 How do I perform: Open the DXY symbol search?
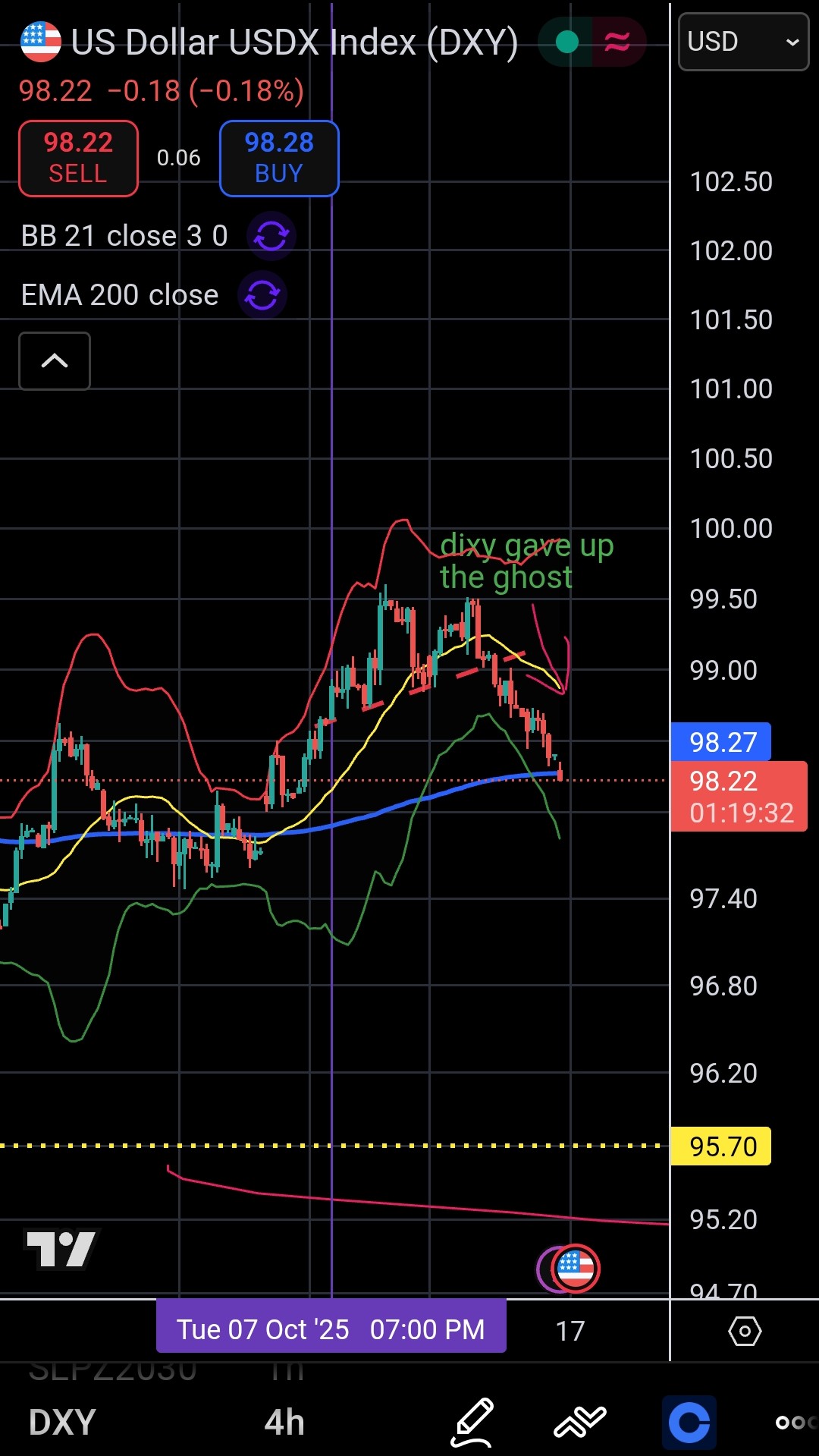pos(62,1422)
